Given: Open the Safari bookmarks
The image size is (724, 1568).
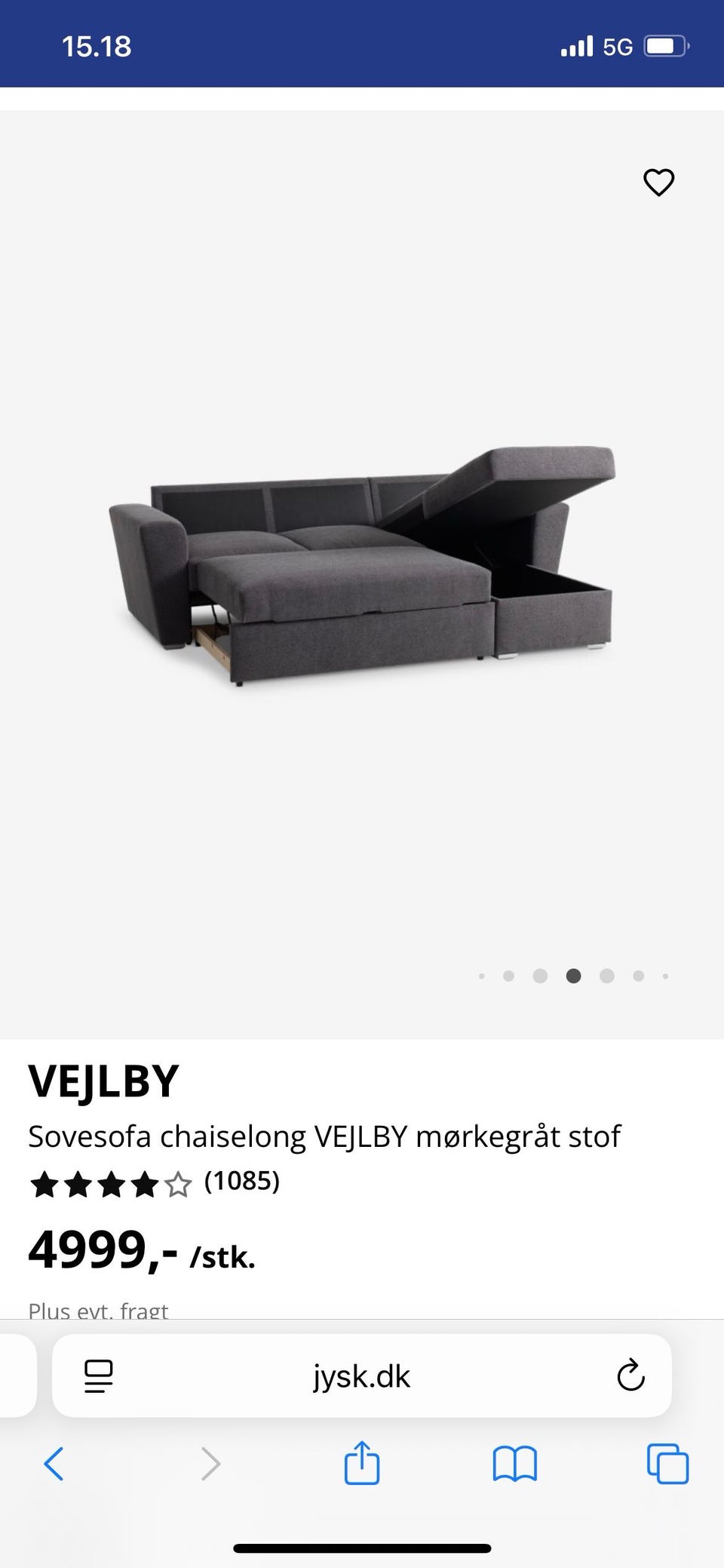Looking at the screenshot, I should pos(515,1464).
